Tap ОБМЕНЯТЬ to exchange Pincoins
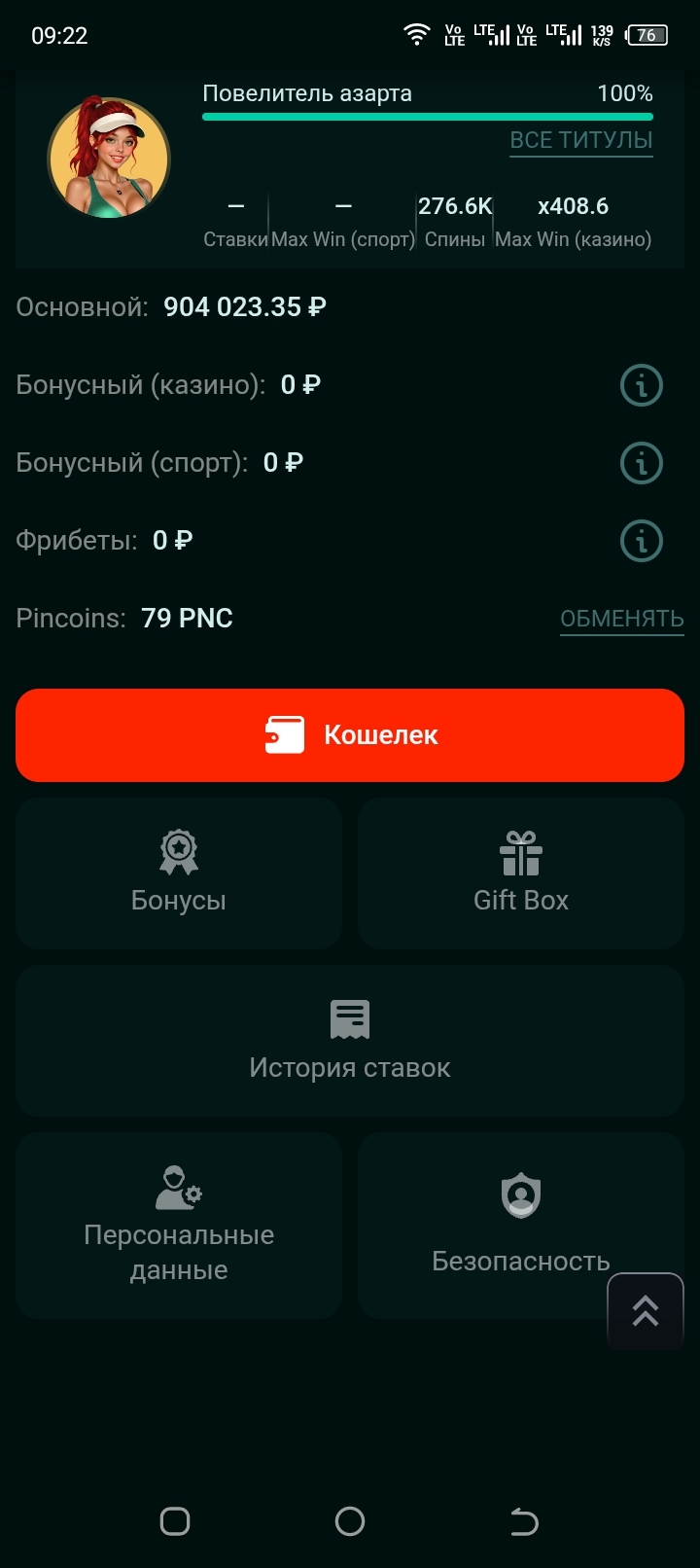This screenshot has height=1568, width=700. coord(621,619)
